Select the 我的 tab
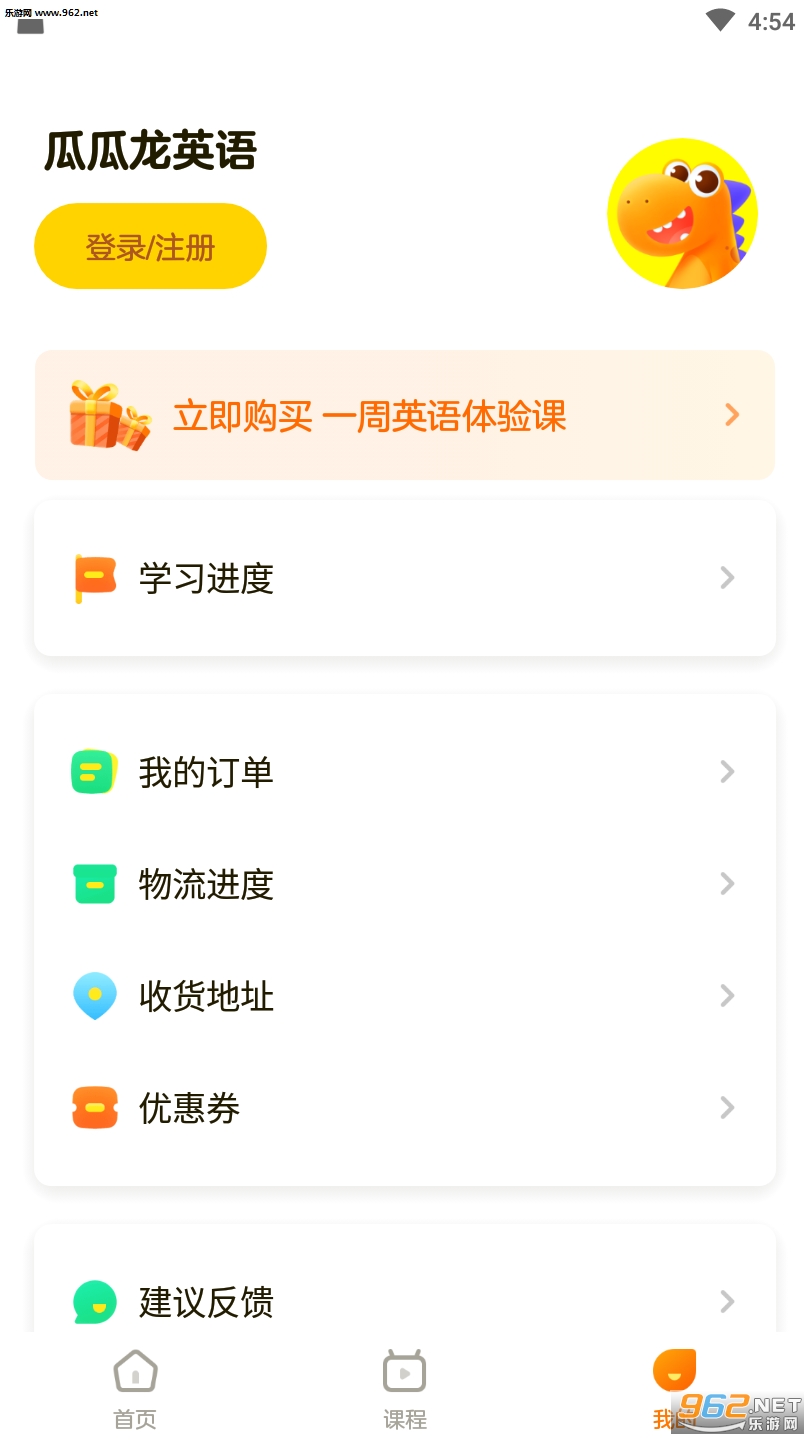The height and width of the screenshot is (1440, 810). point(673,1388)
